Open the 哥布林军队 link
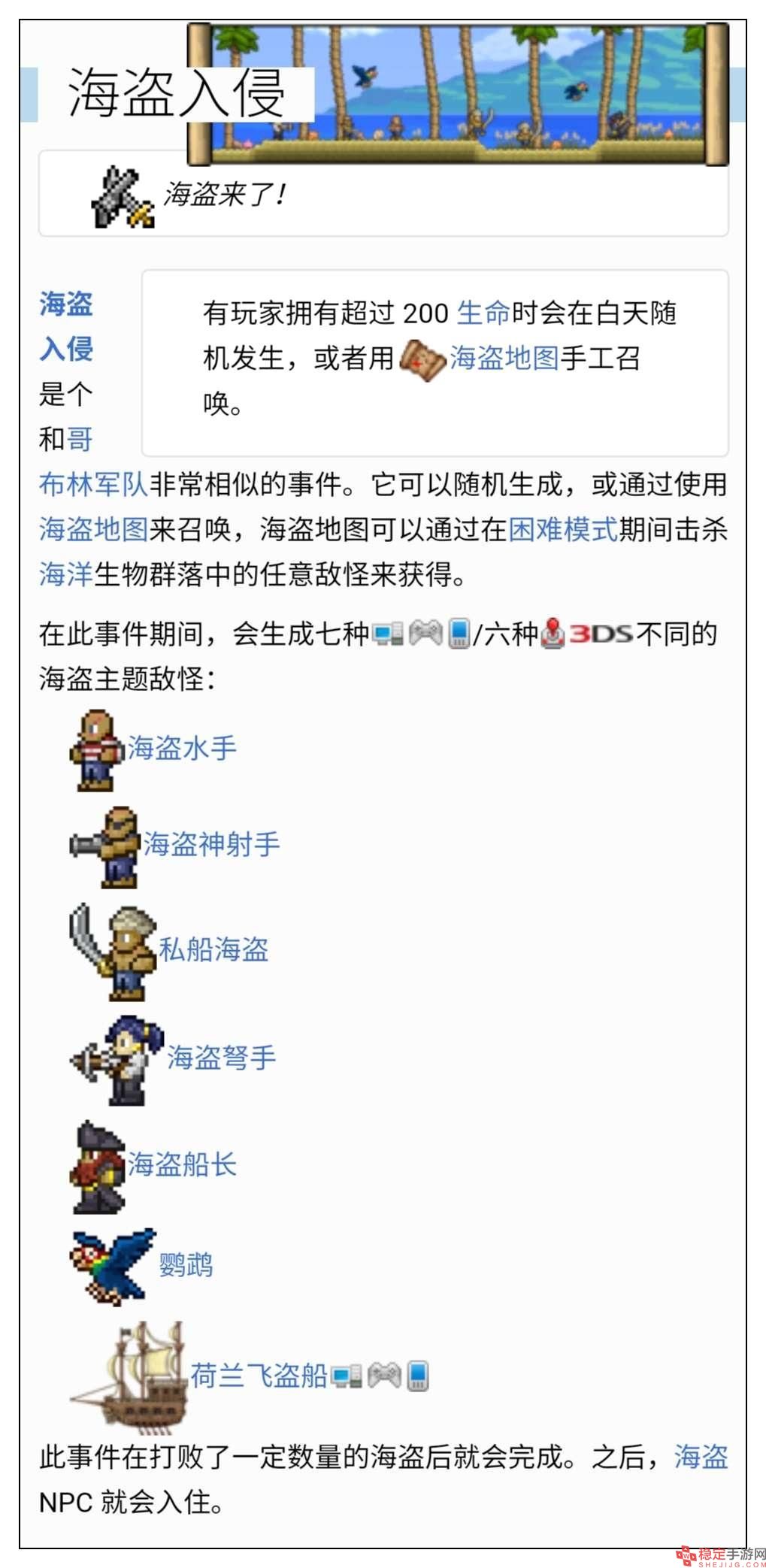Image resolution: width=766 pixels, height=1568 pixels. coord(93,484)
